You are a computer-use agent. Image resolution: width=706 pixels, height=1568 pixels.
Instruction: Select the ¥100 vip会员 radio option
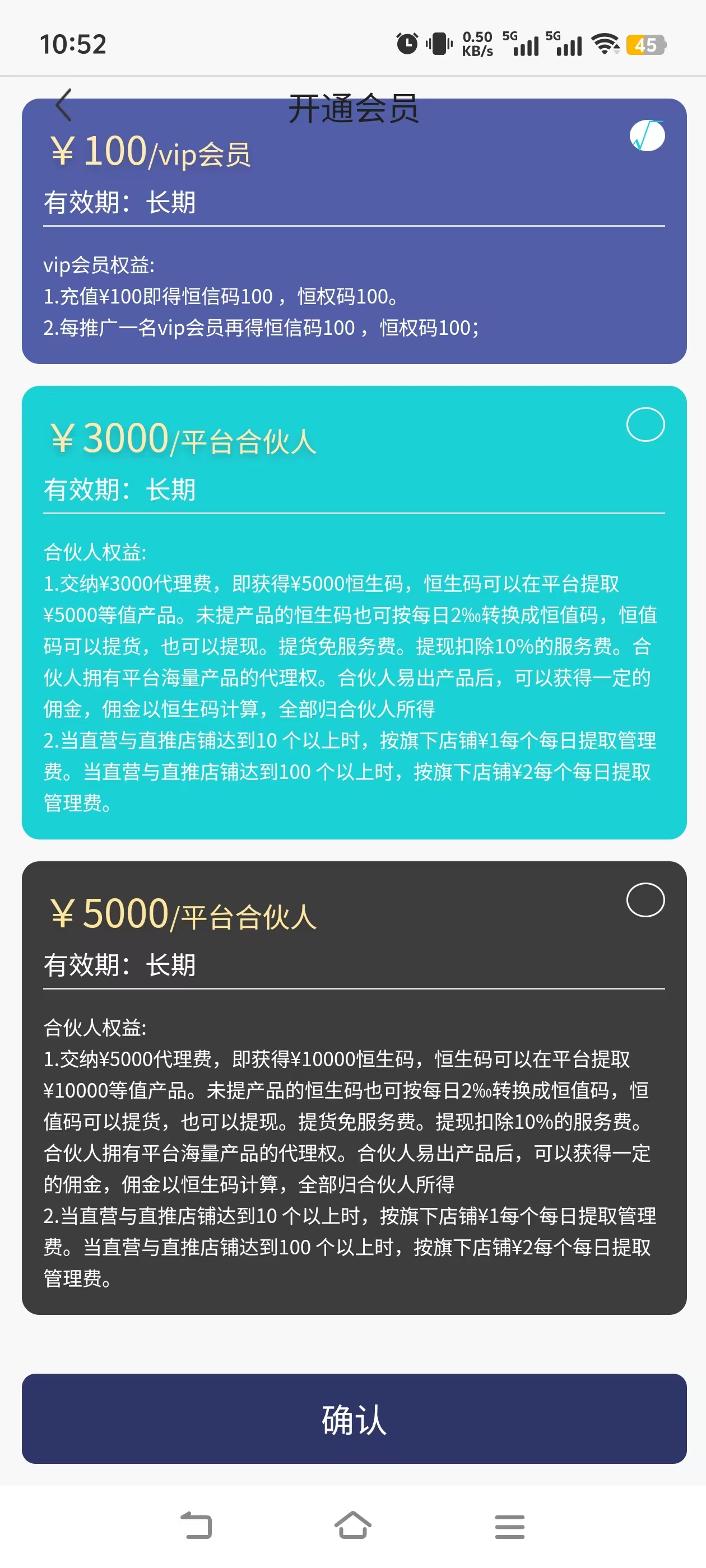point(646,135)
